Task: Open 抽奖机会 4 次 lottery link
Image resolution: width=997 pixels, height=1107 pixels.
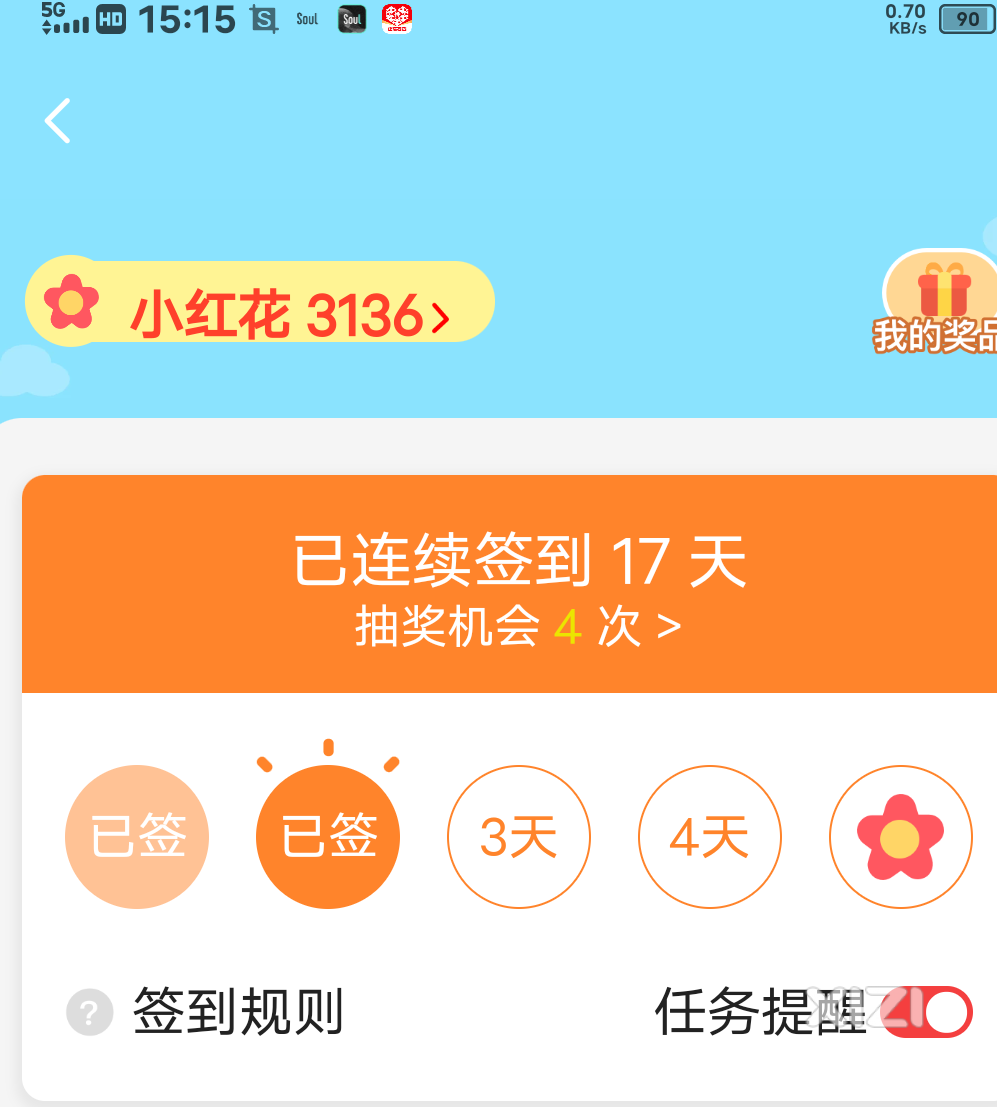Action: (517, 628)
